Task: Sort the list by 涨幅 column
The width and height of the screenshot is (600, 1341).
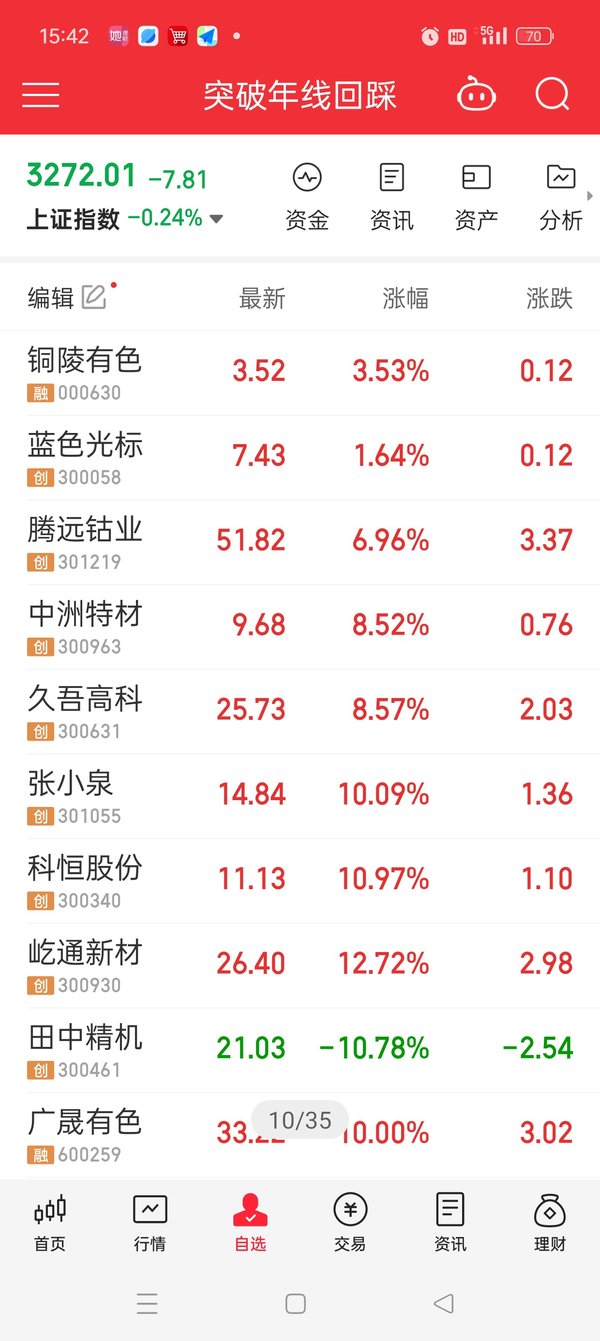Action: pyautogui.click(x=405, y=298)
